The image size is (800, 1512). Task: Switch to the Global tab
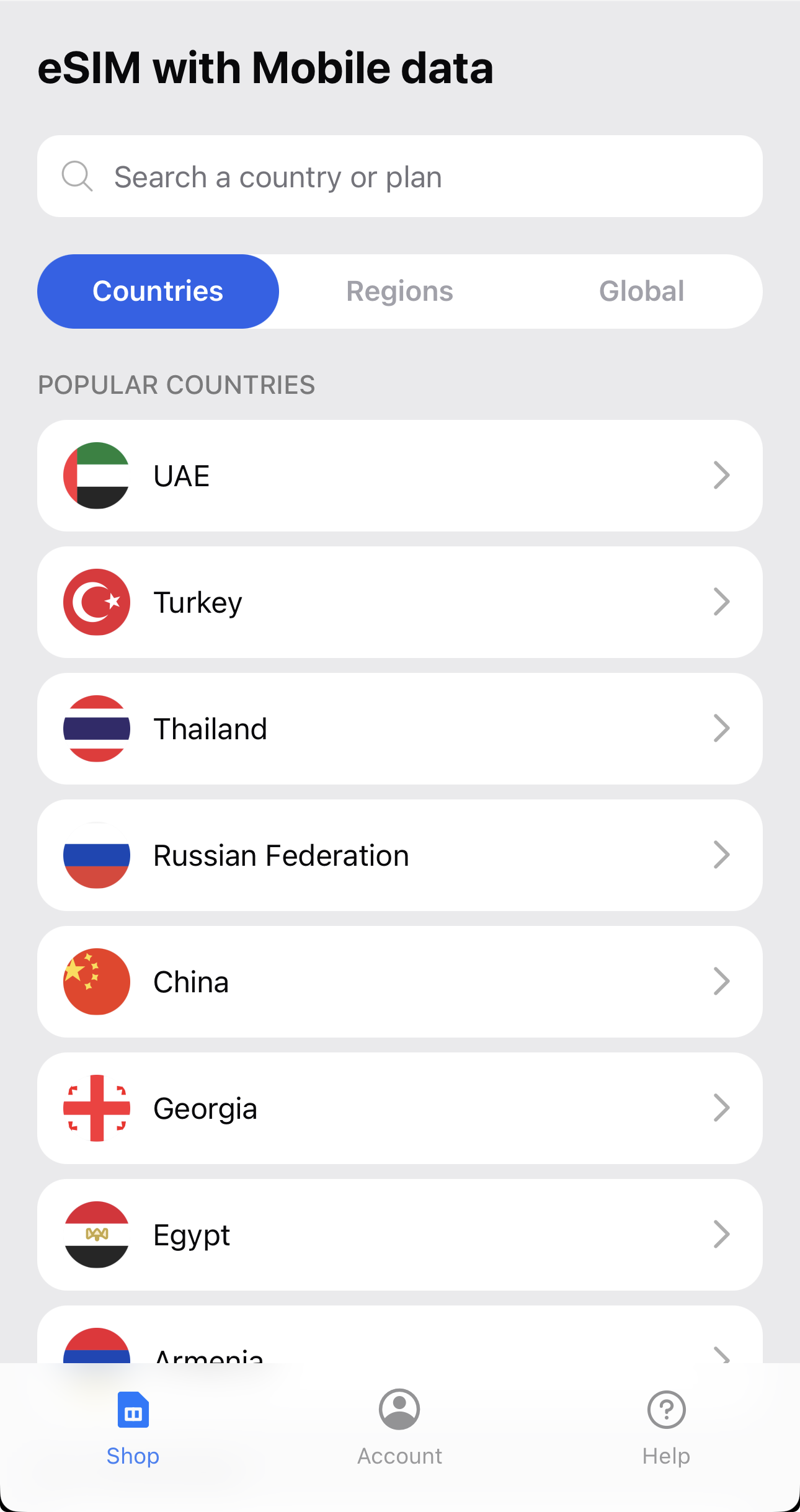coord(641,290)
